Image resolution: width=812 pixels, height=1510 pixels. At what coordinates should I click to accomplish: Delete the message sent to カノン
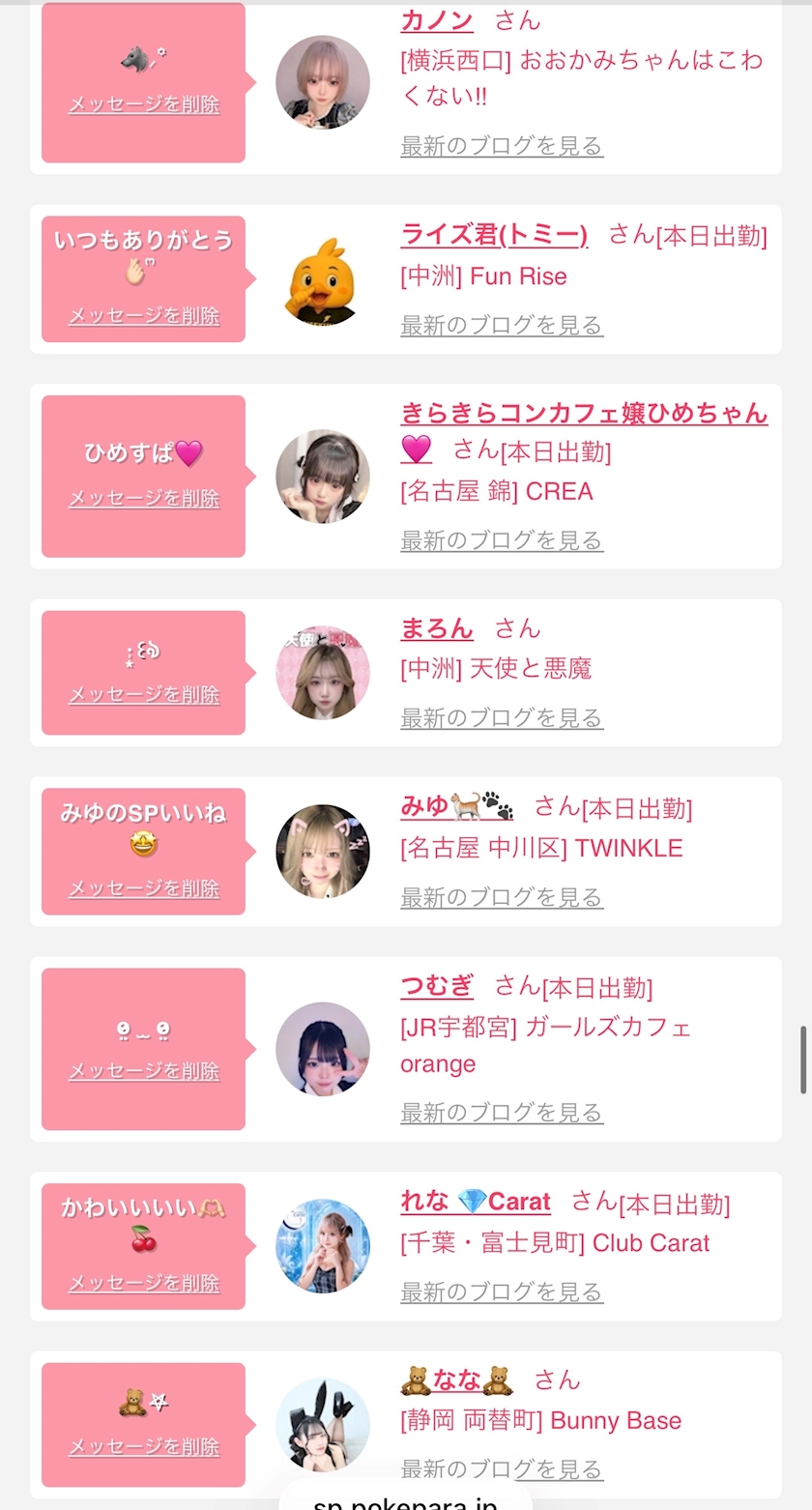144,104
